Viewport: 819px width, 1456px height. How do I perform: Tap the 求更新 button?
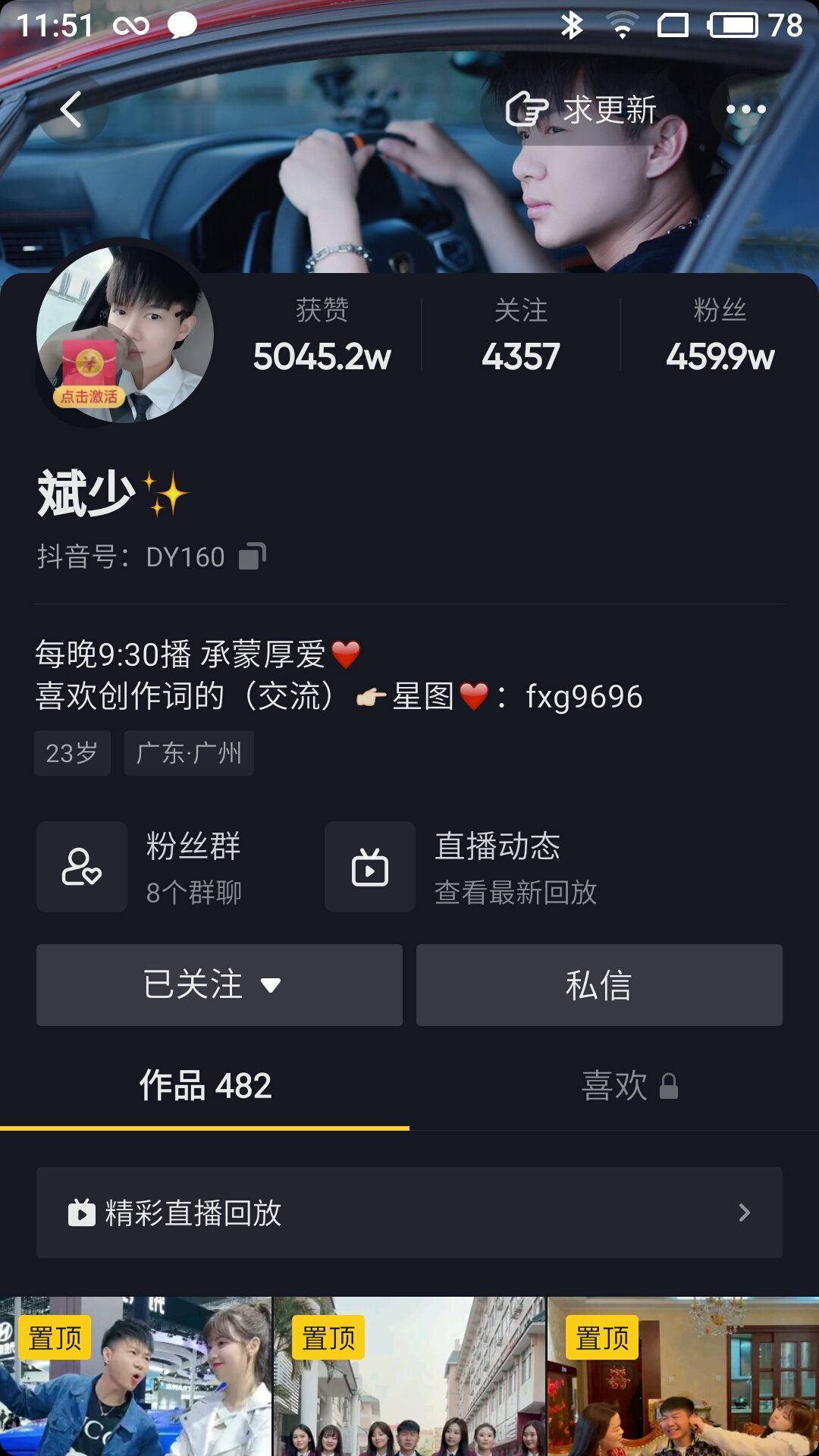click(582, 110)
